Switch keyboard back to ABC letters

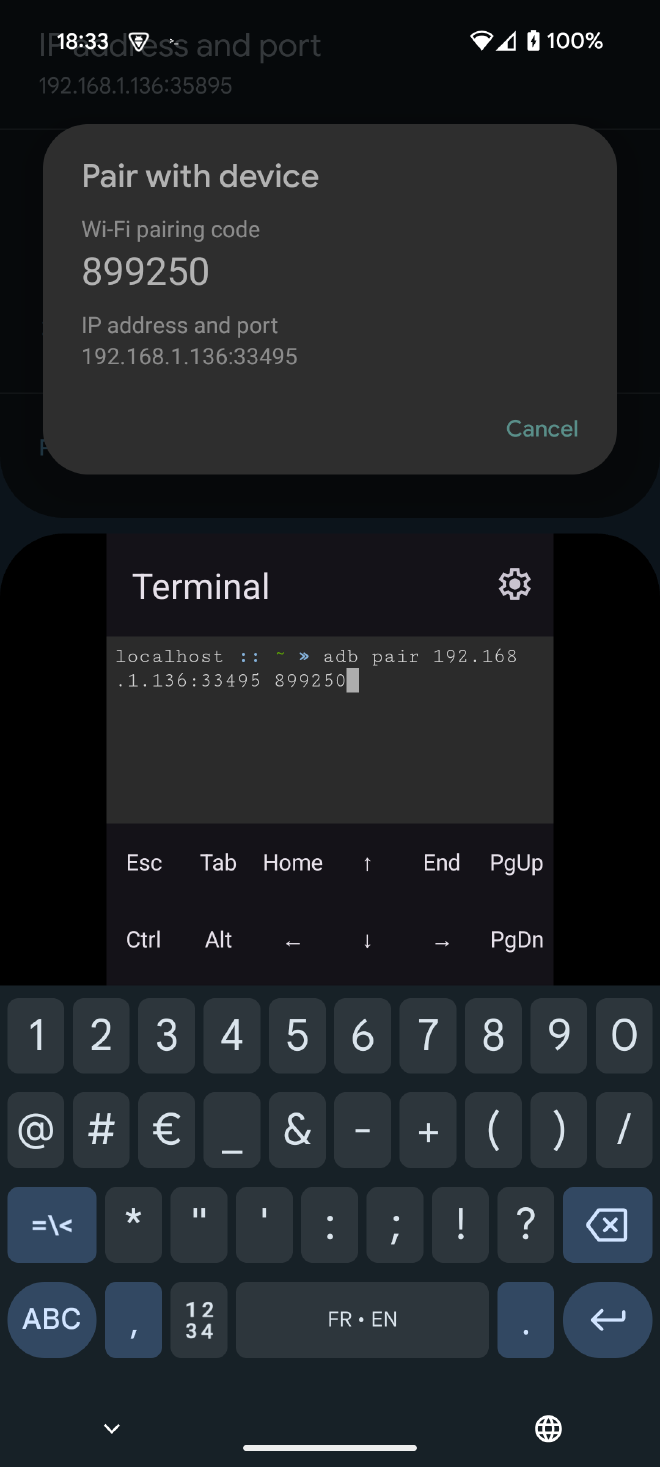(x=52, y=1320)
